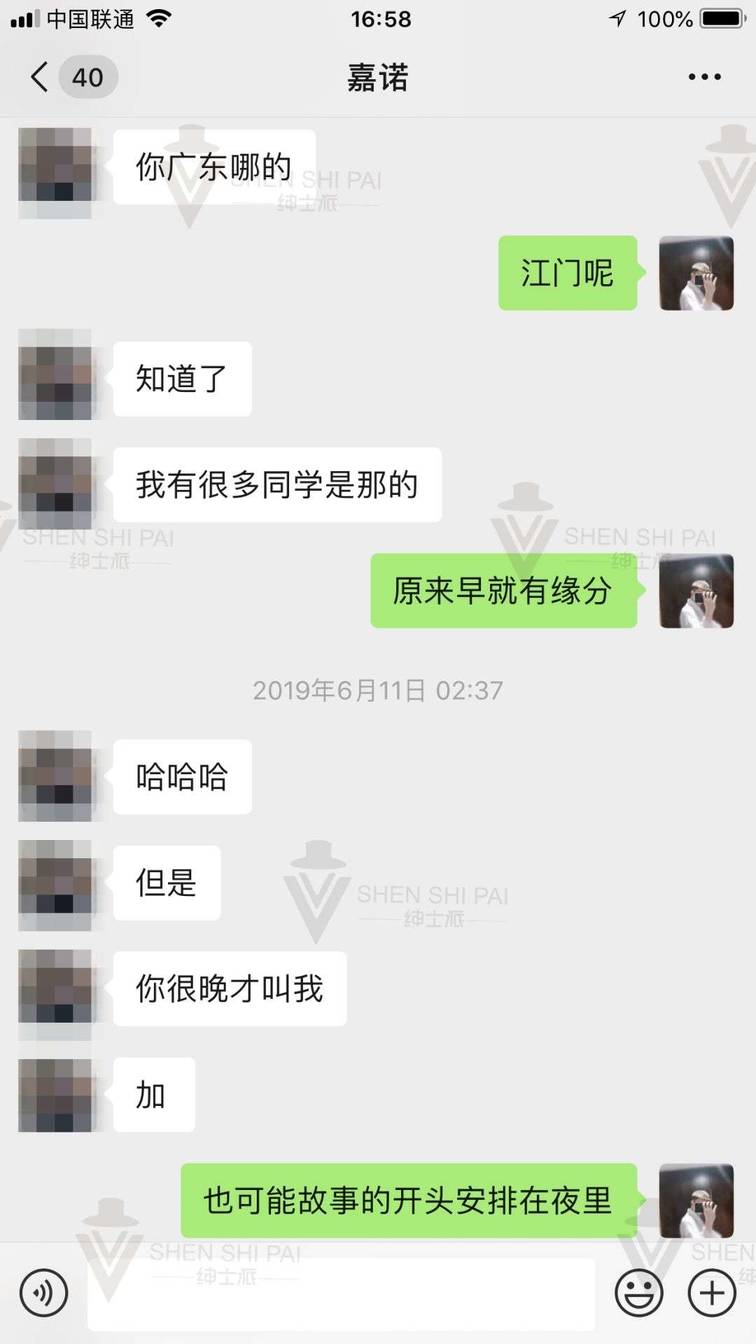This screenshot has height=1344, width=756.
Task: Open the chat info overflow menu
Action: click(704, 77)
